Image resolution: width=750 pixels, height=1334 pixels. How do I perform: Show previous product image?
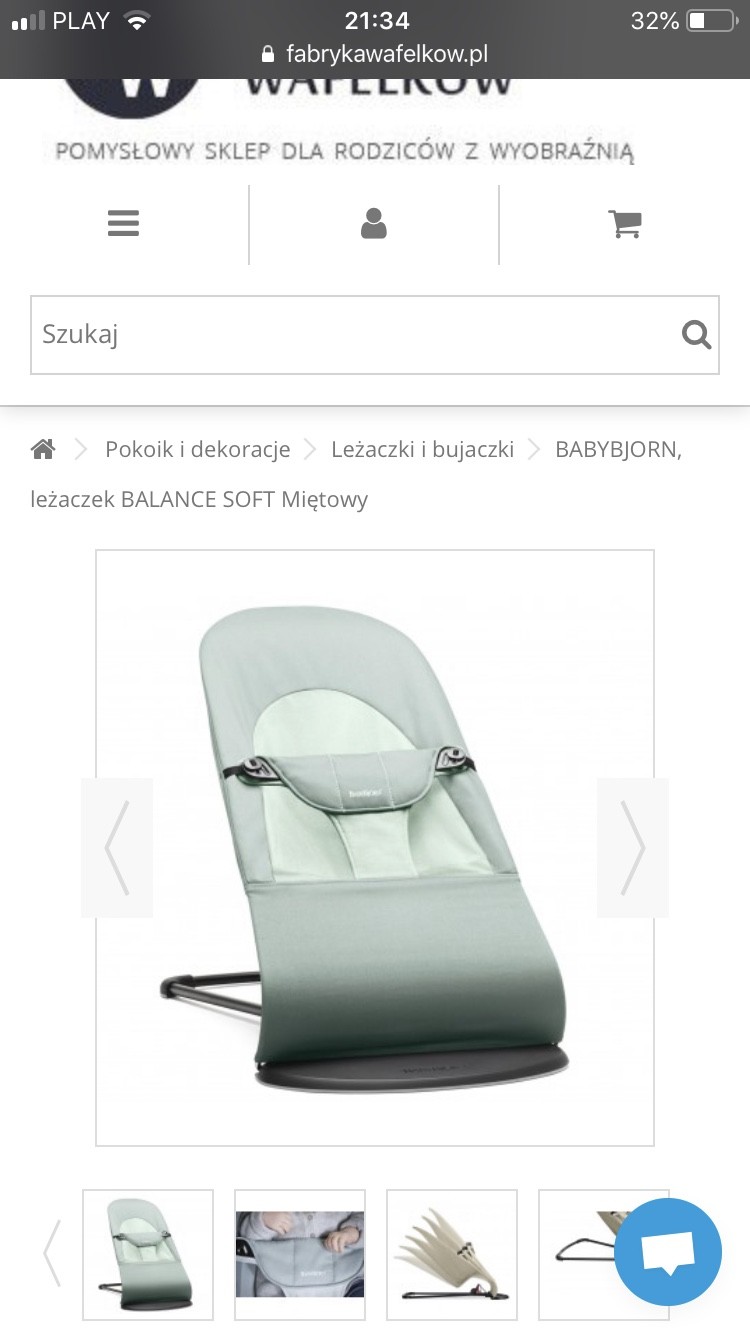click(117, 848)
